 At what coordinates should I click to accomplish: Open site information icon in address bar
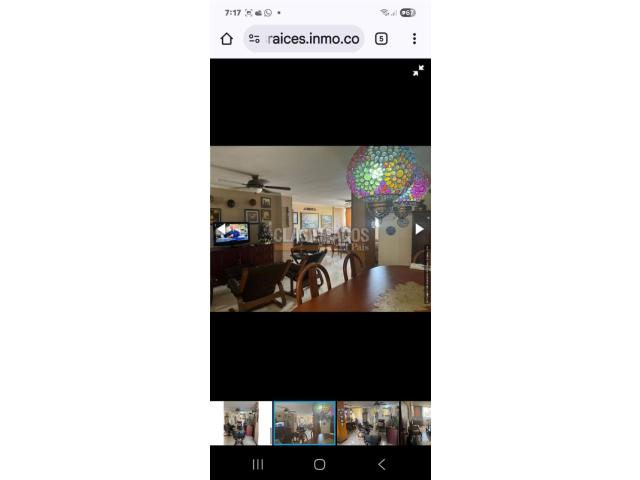coord(254,39)
